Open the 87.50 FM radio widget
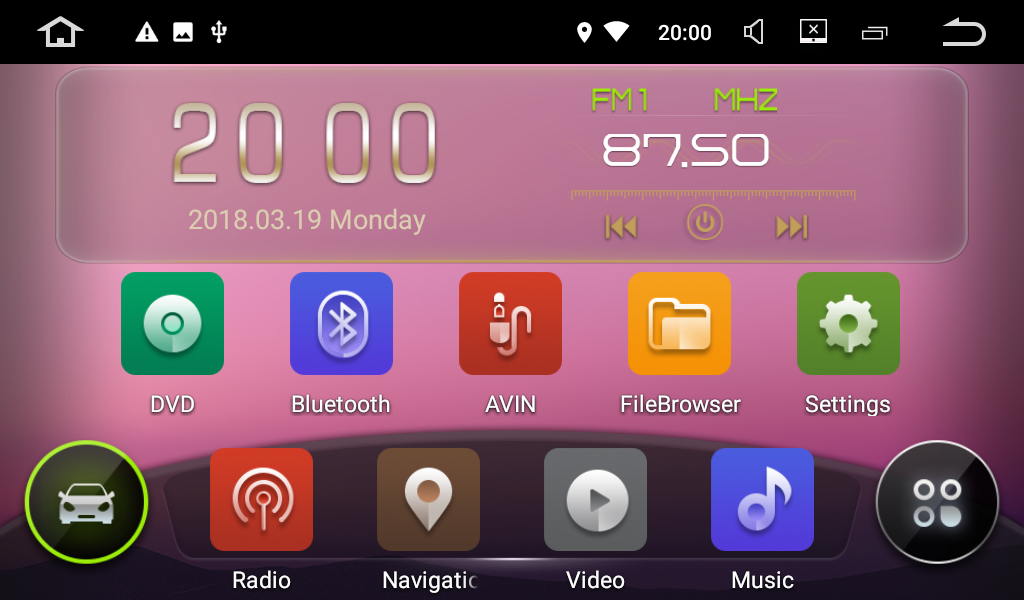This screenshot has height=600, width=1024. (x=685, y=150)
